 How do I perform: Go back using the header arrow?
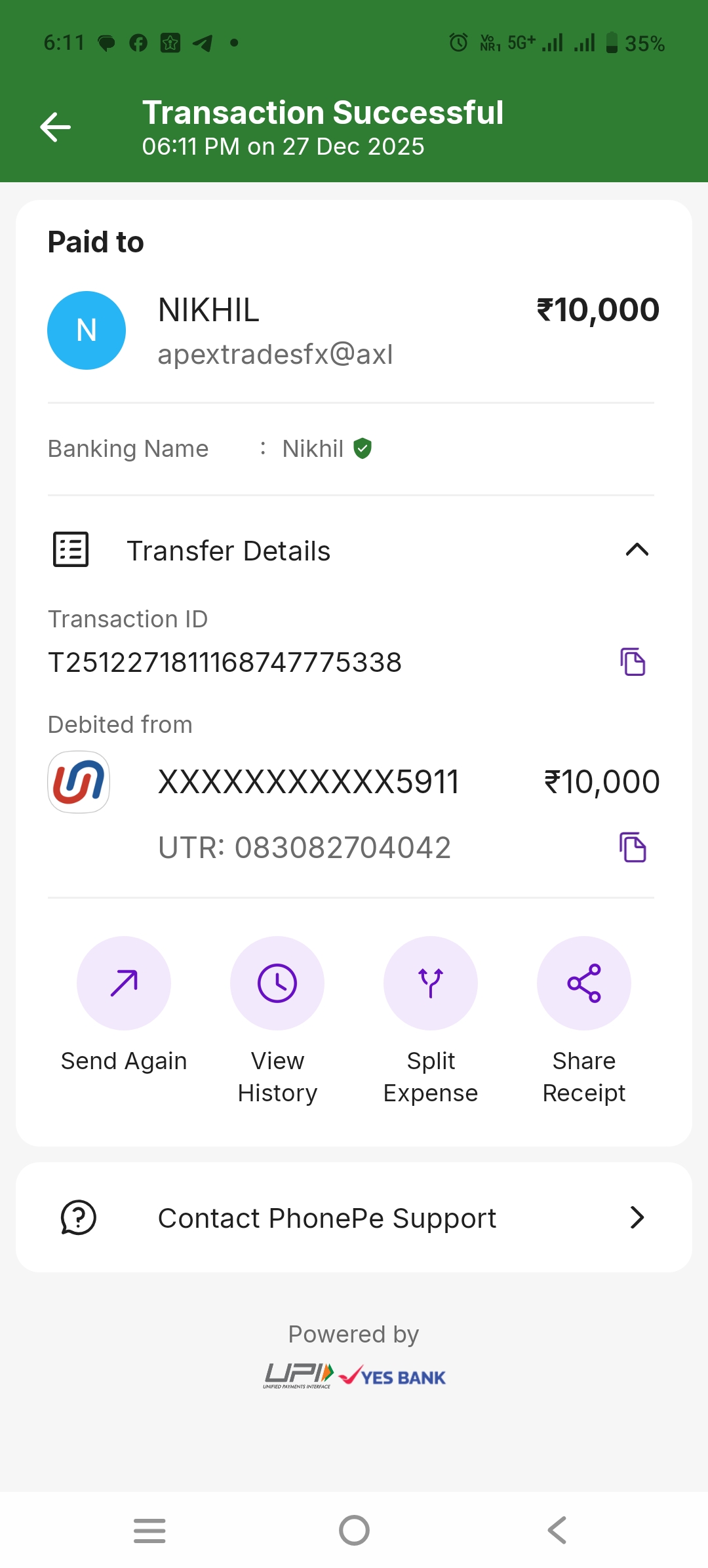56,127
